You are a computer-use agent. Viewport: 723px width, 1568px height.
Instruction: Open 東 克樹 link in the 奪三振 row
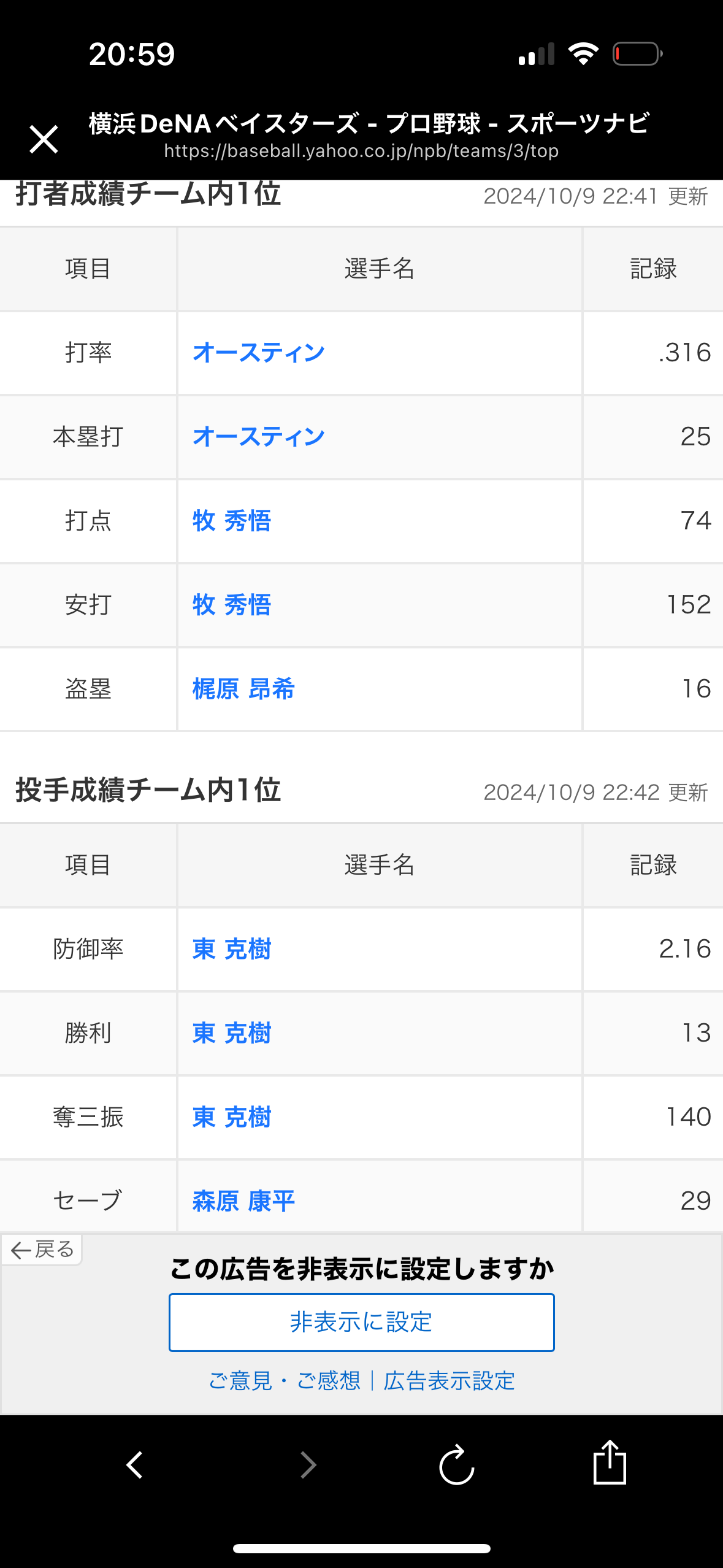[231, 1117]
